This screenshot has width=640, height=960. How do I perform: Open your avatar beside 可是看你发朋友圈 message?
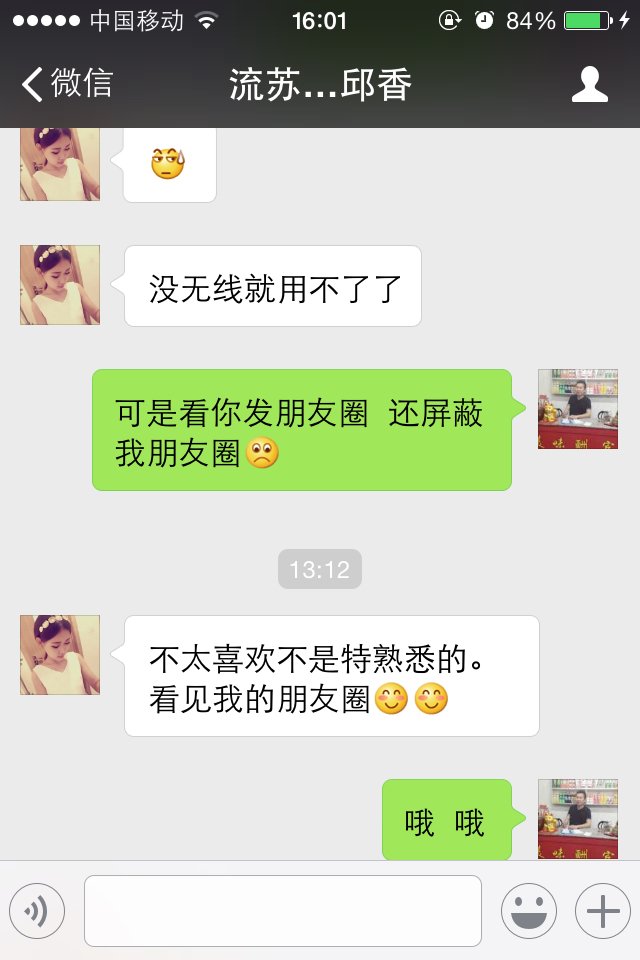[x=577, y=409]
